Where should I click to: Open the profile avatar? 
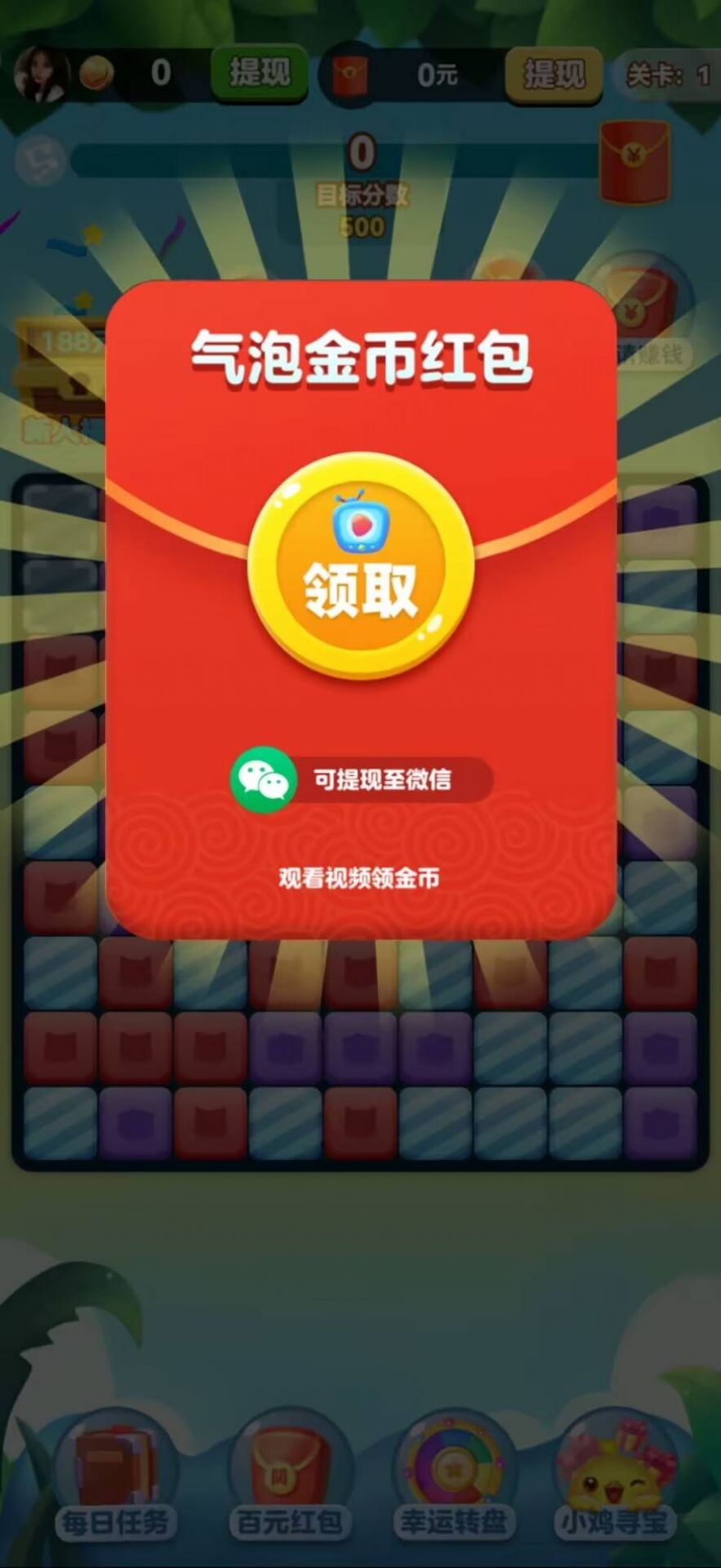[x=40, y=75]
